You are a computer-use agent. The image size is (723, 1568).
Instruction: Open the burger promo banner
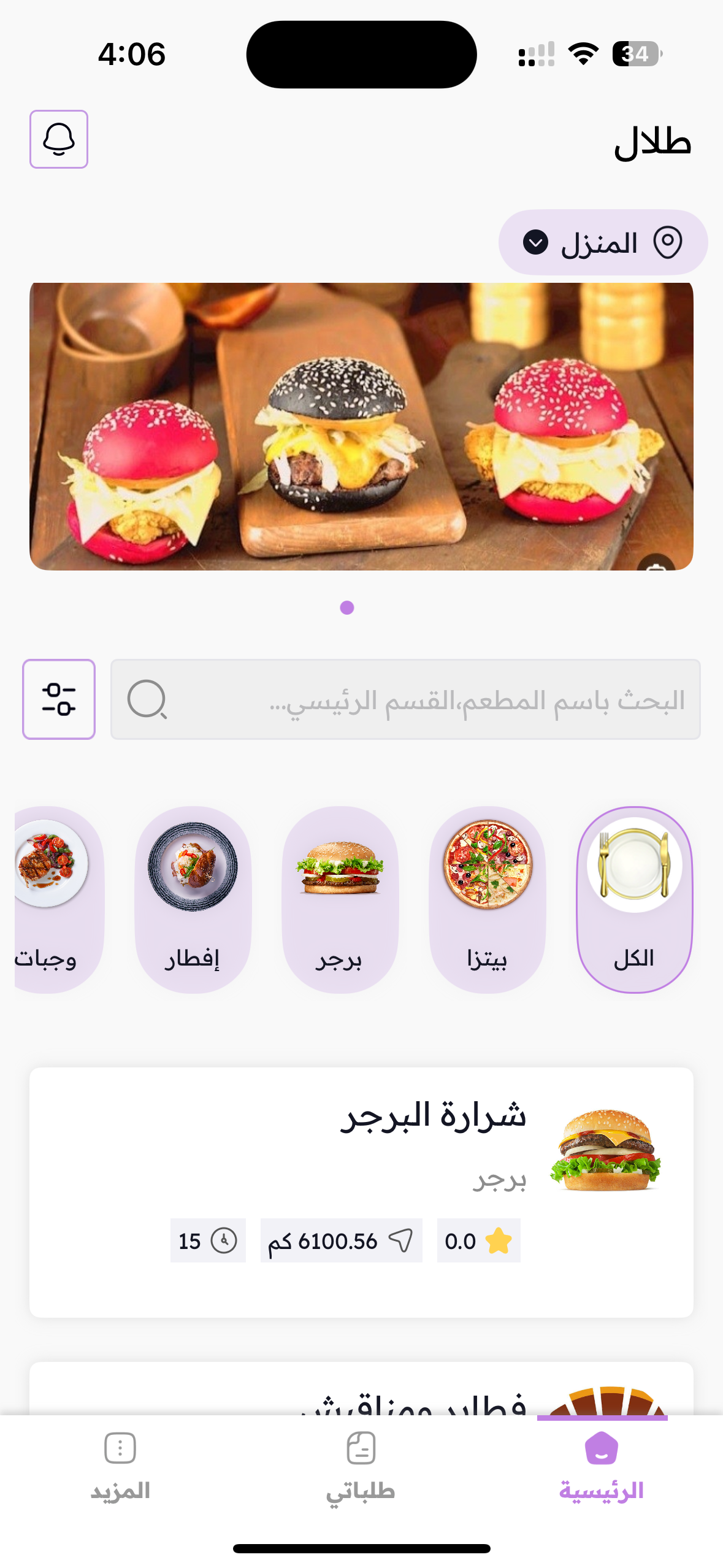pos(361,426)
